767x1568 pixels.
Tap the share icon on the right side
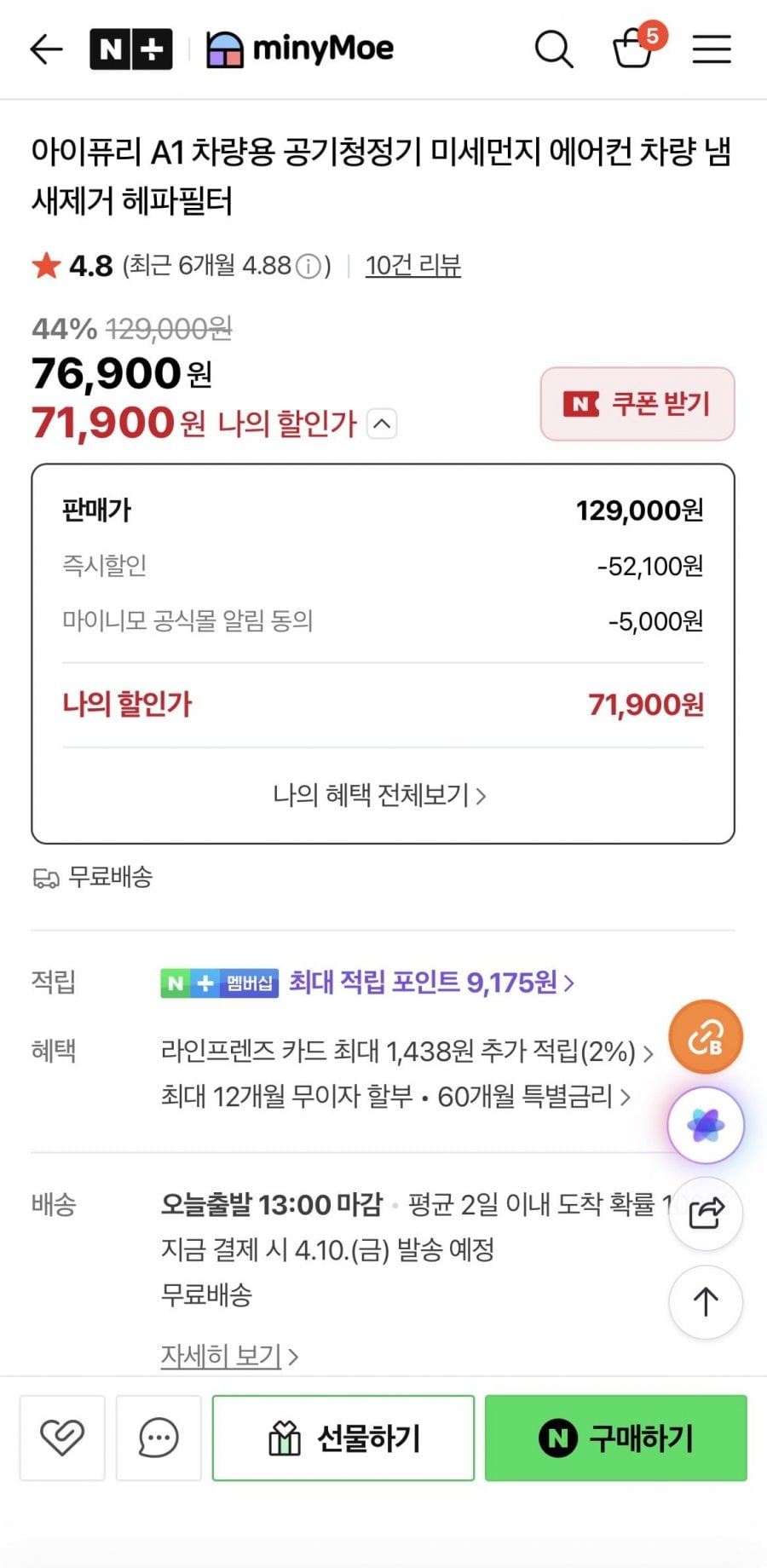(x=705, y=1213)
